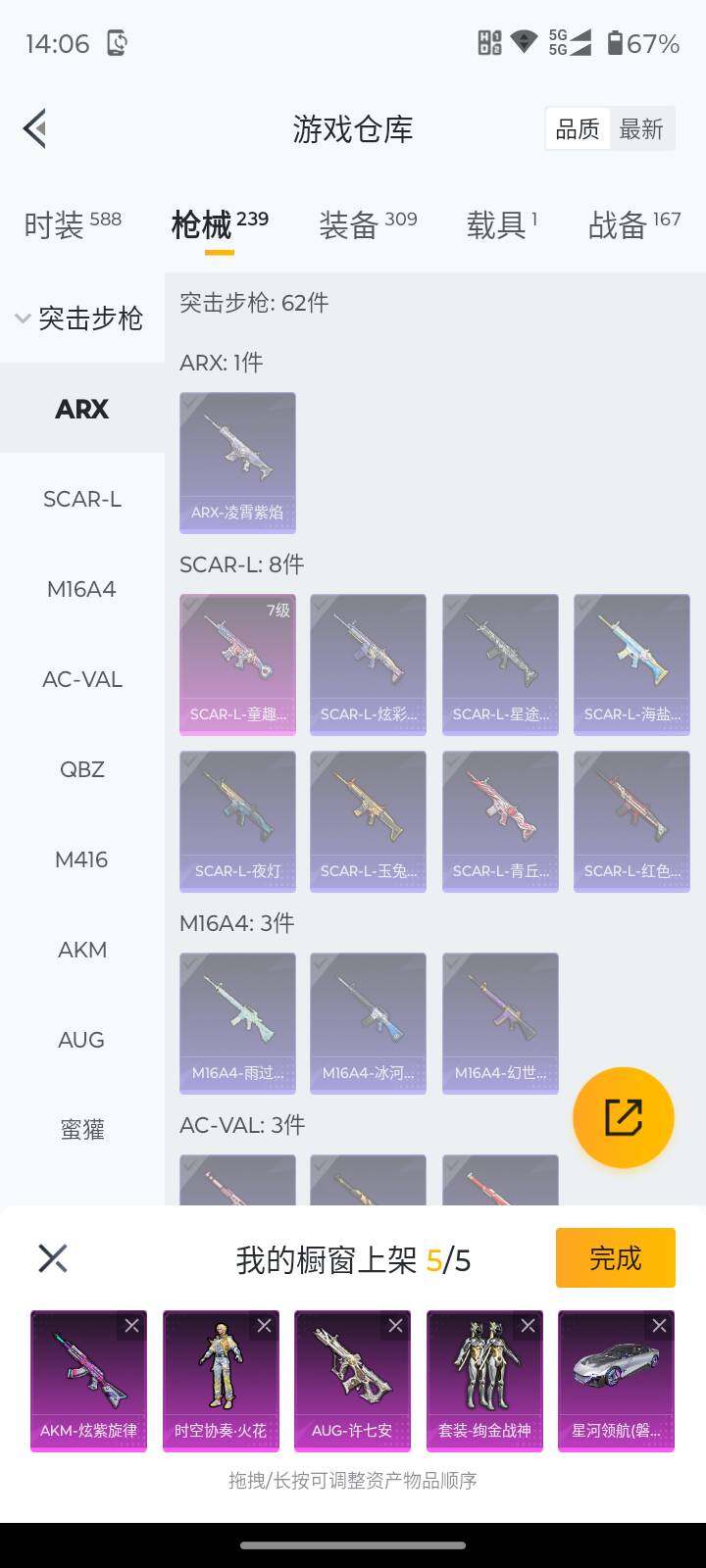This screenshot has height=1568, width=706.
Task: Select the SCAR-L-夜灯 skin
Action: point(237,821)
